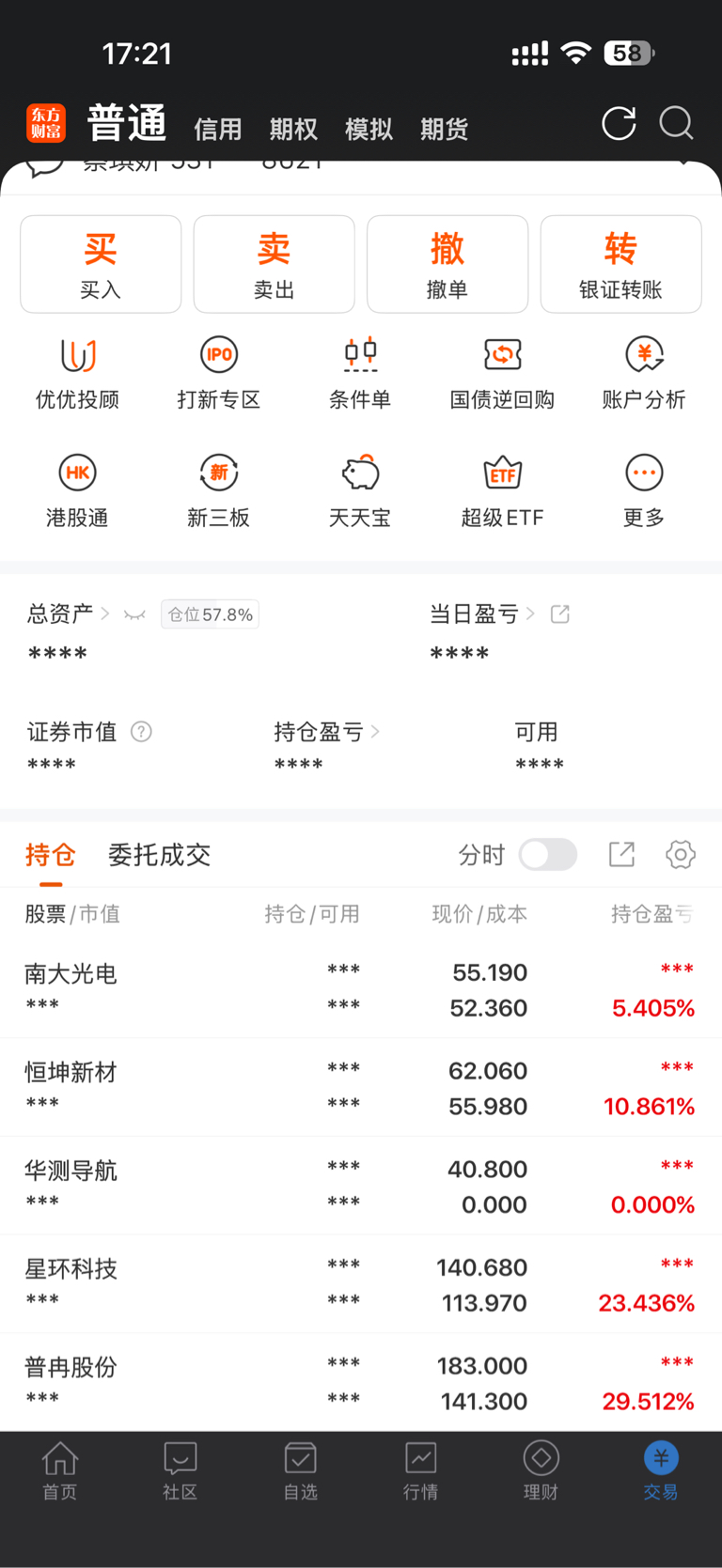The height and width of the screenshot is (1568, 722).
Task: Select the 条件单 conditional order icon
Action: pos(360,371)
